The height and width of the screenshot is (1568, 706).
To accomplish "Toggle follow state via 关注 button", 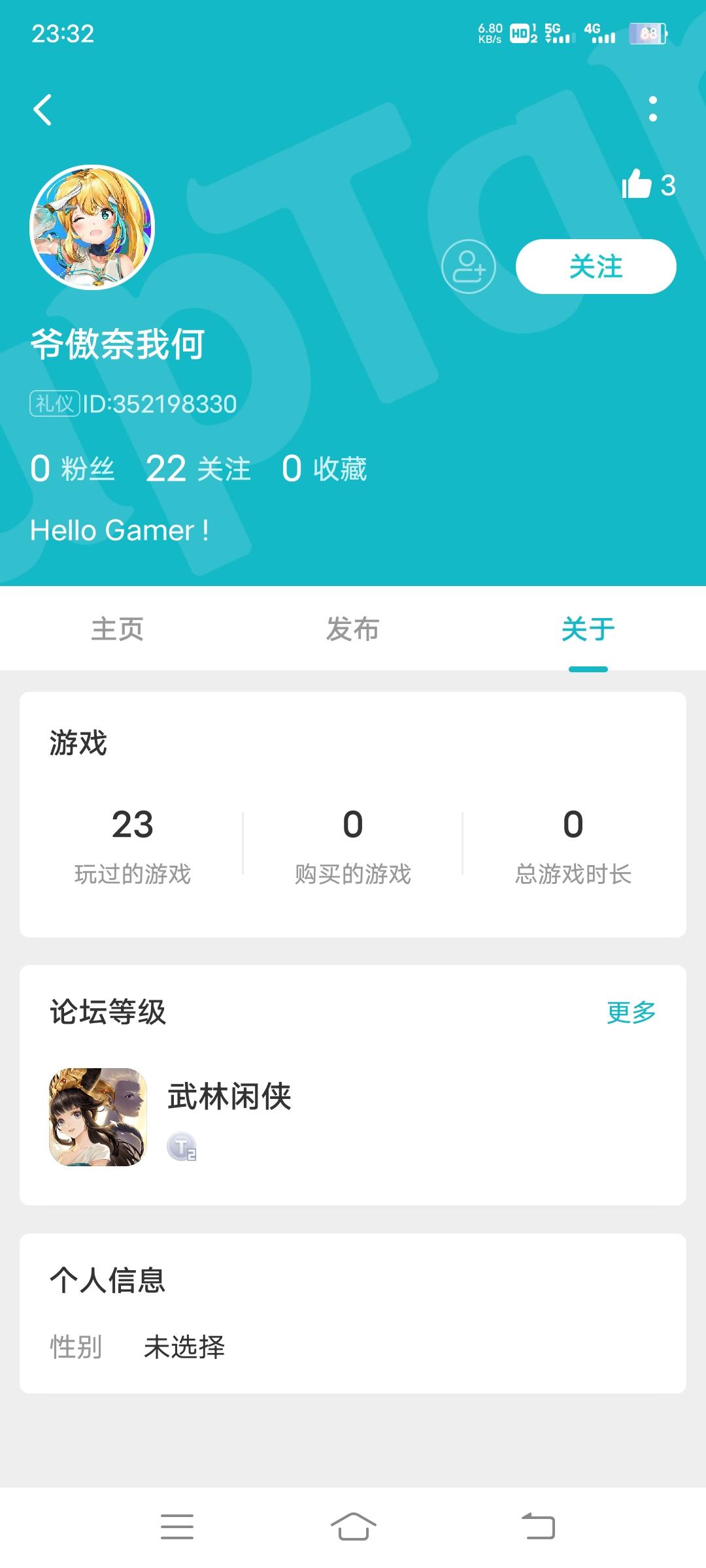I will 596,267.
